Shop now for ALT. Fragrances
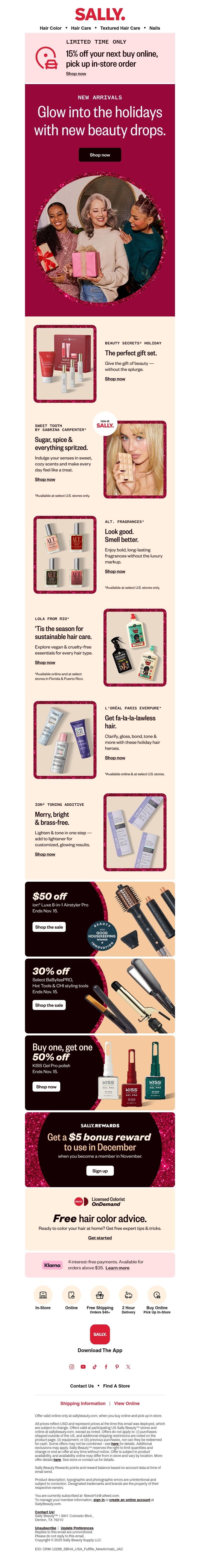Screen dimensions: 200x1568 click(x=115, y=571)
